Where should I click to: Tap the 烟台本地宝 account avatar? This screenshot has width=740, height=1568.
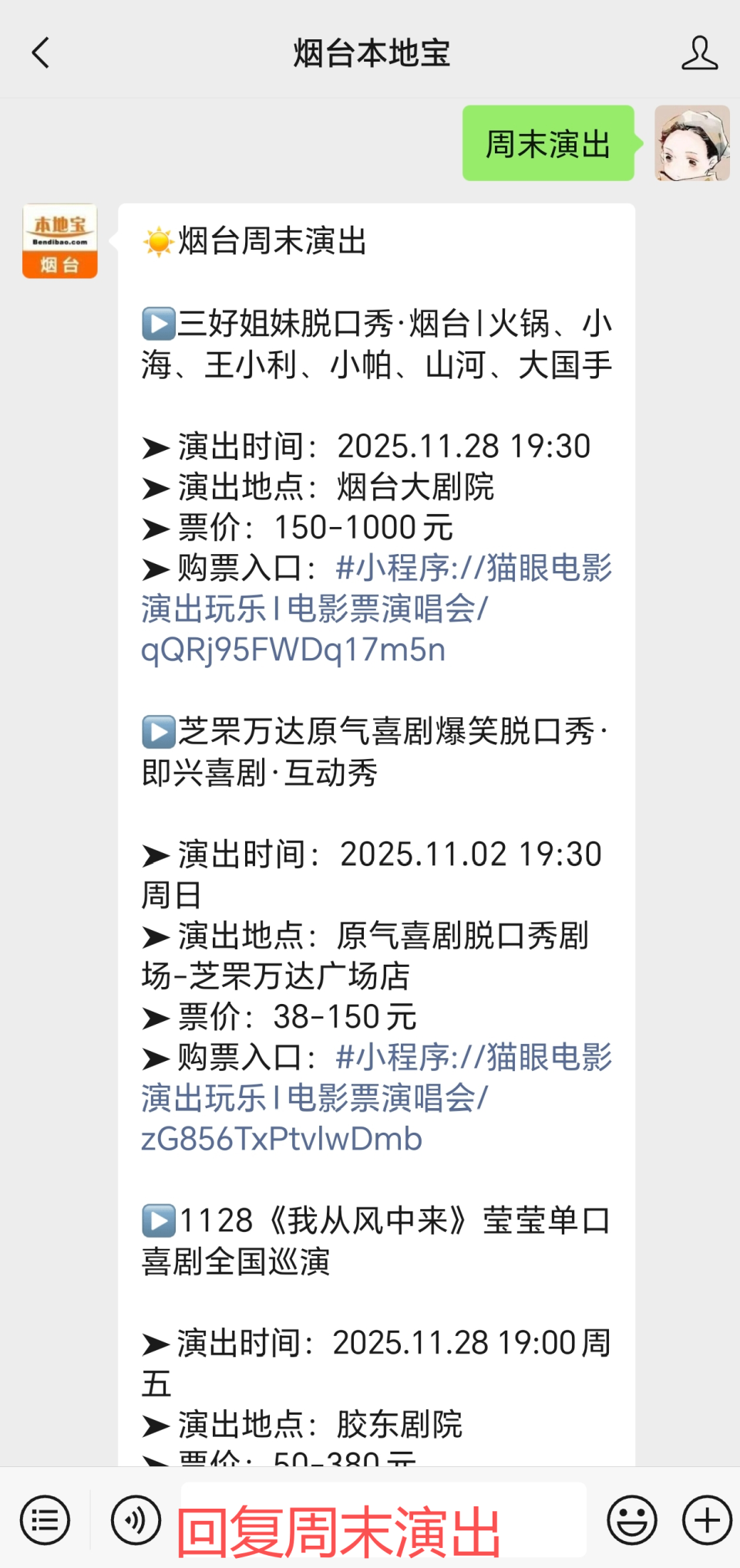(x=59, y=240)
